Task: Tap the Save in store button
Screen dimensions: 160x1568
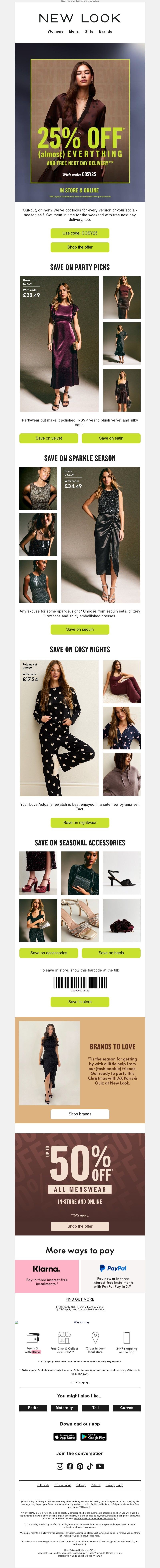Action: tap(80, 1001)
